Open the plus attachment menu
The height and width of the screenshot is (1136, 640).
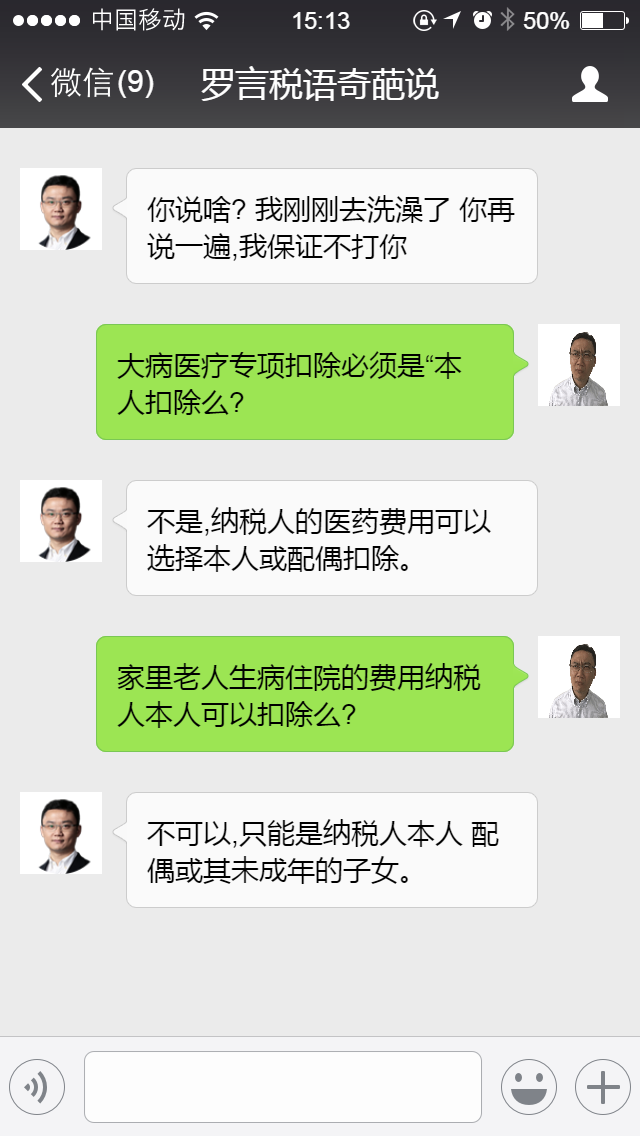tap(602, 1087)
